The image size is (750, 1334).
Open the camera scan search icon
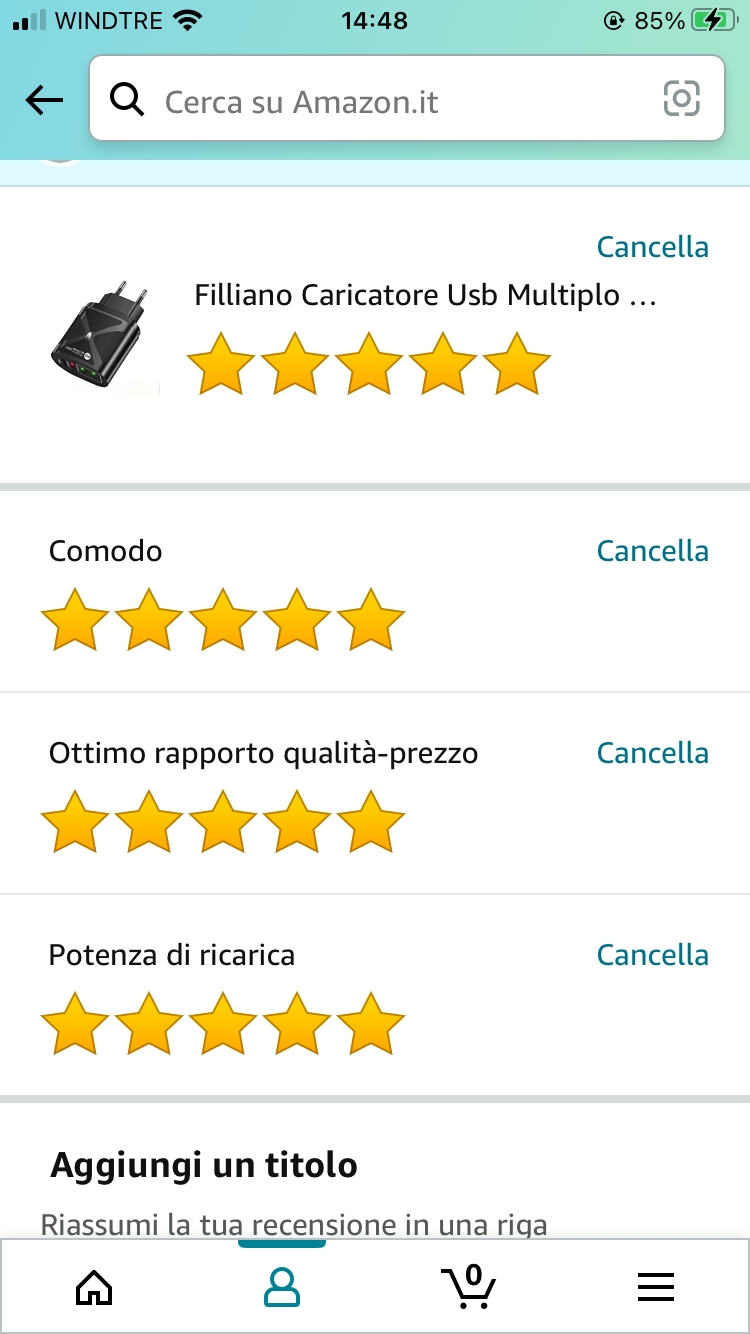tap(681, 99)
